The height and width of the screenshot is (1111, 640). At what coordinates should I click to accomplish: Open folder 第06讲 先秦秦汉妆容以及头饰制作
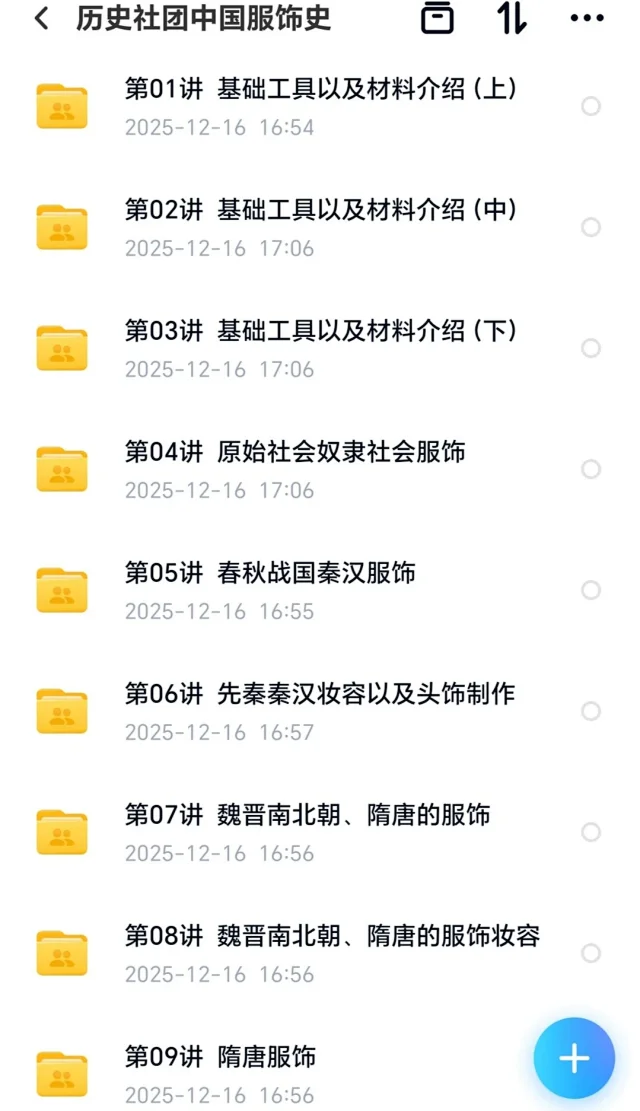tap(320, 694)
